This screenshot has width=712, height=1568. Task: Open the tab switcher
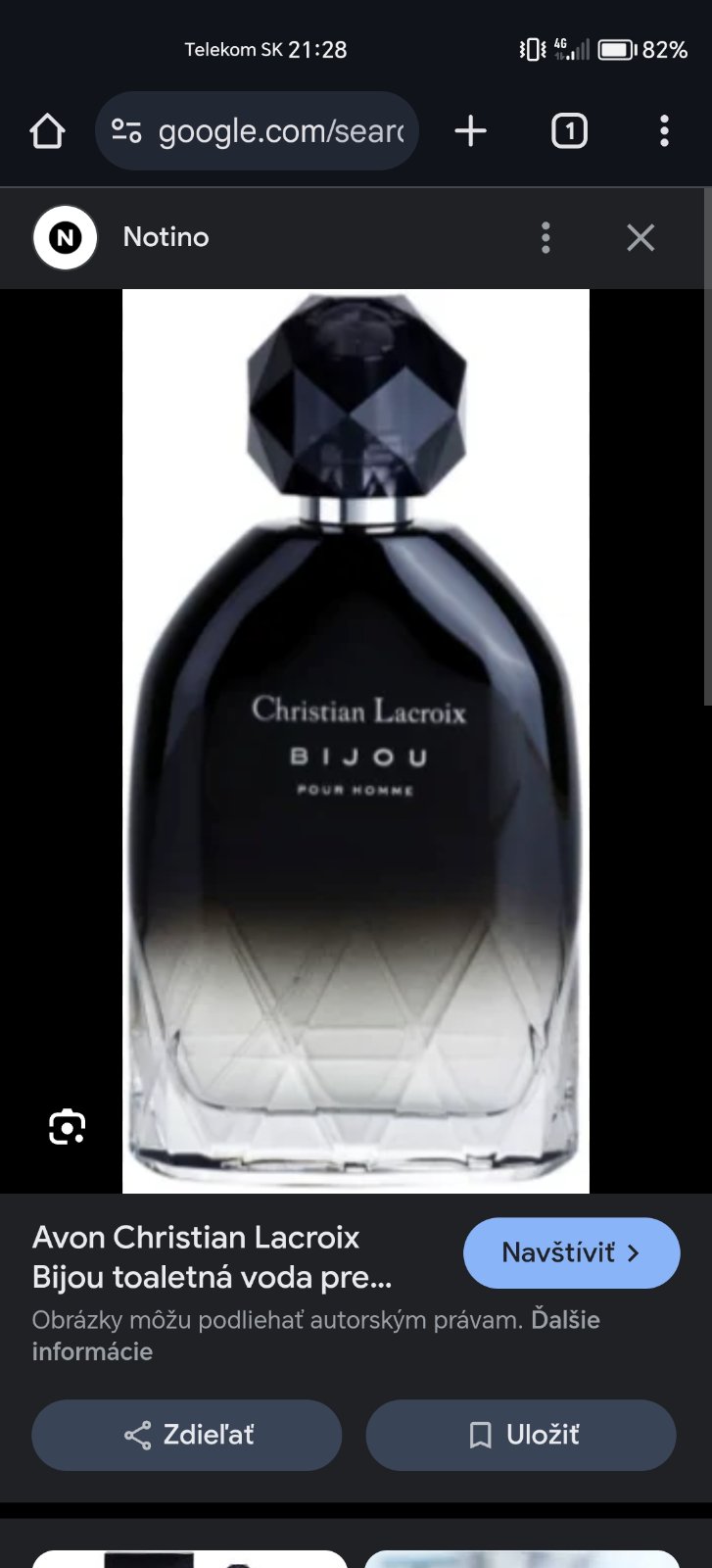pos(569,131)
